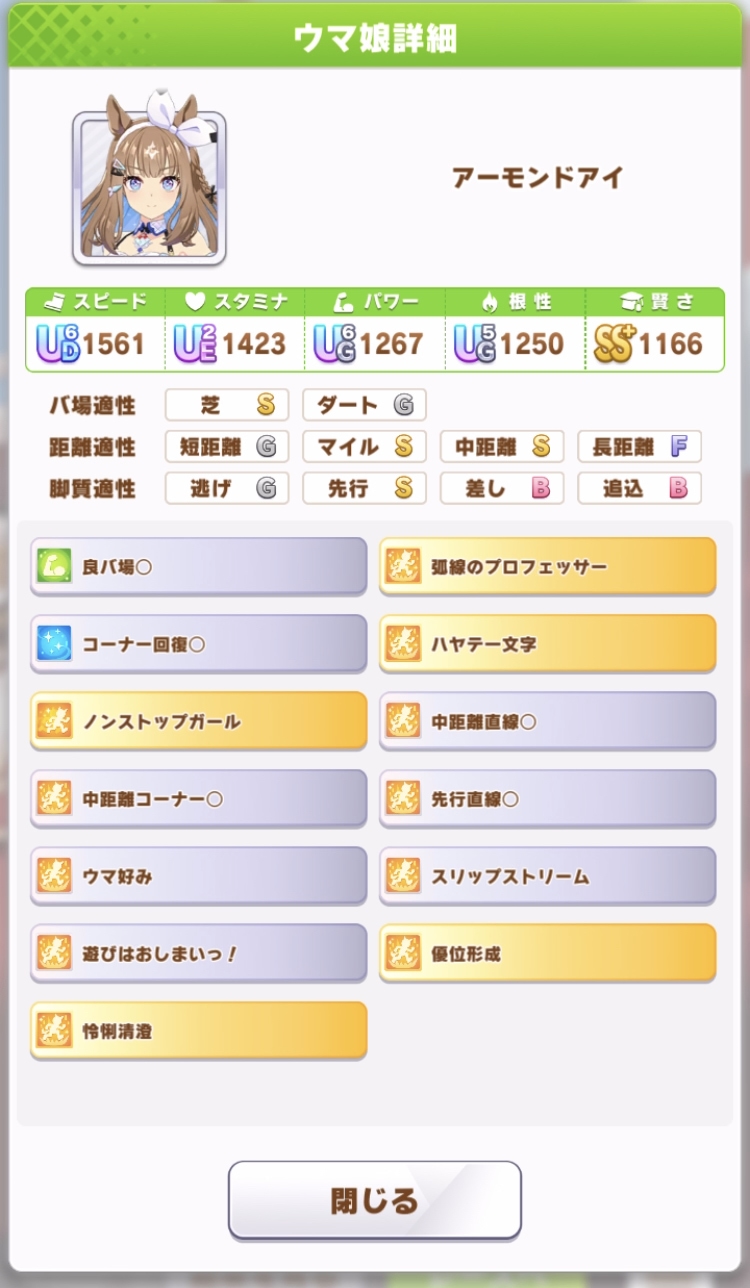Select the 芝 S turf aptitude

coord(226,405)
